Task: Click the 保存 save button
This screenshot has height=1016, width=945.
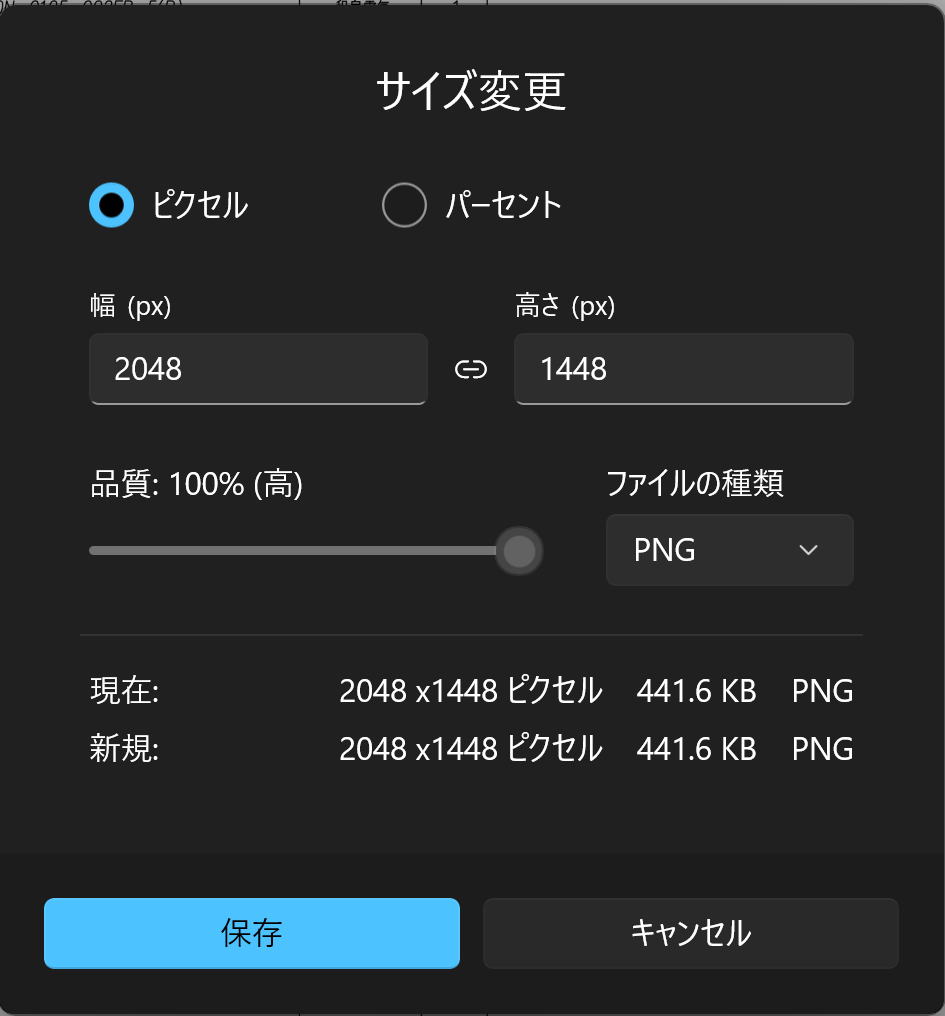Action: 252,933
